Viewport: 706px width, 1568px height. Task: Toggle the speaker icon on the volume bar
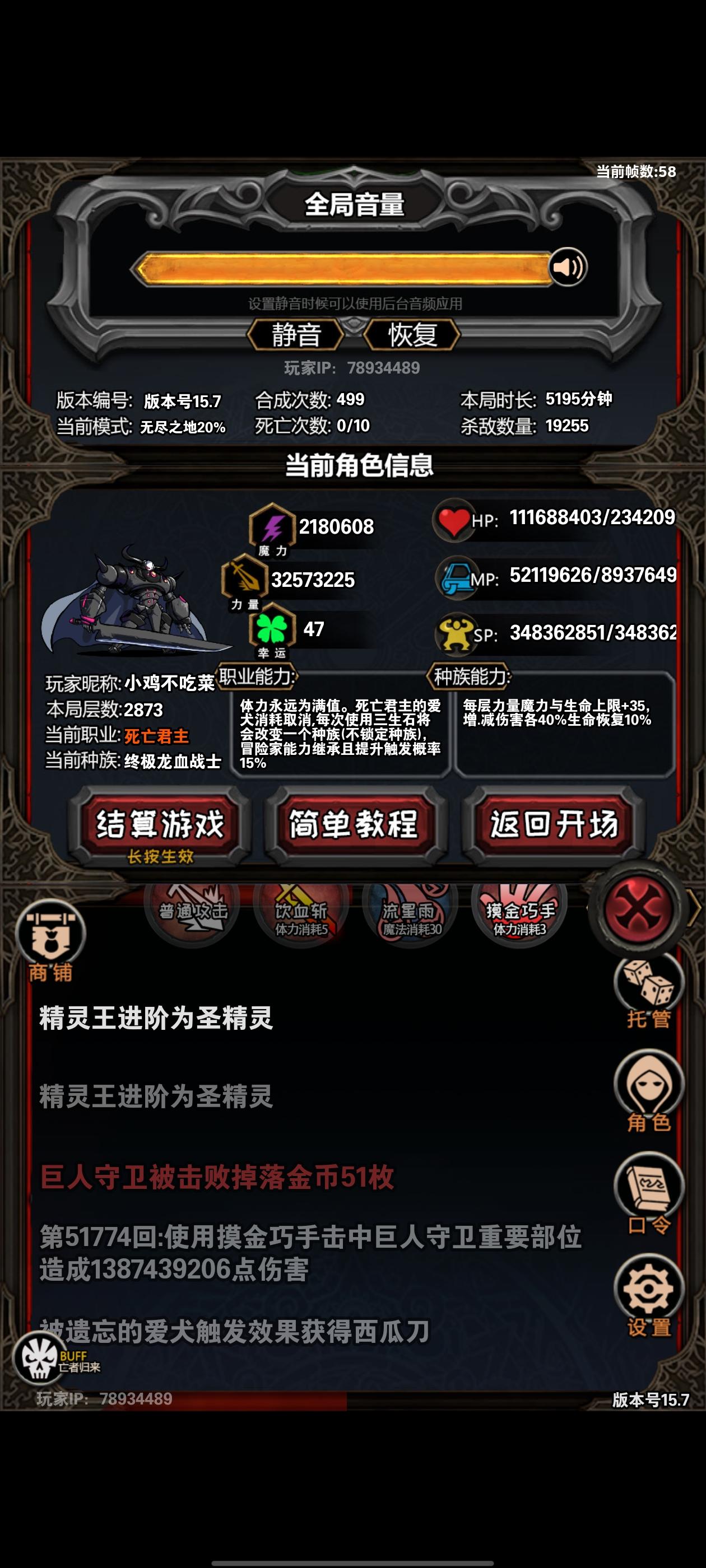pyautogui.click(x=567, y=266)
